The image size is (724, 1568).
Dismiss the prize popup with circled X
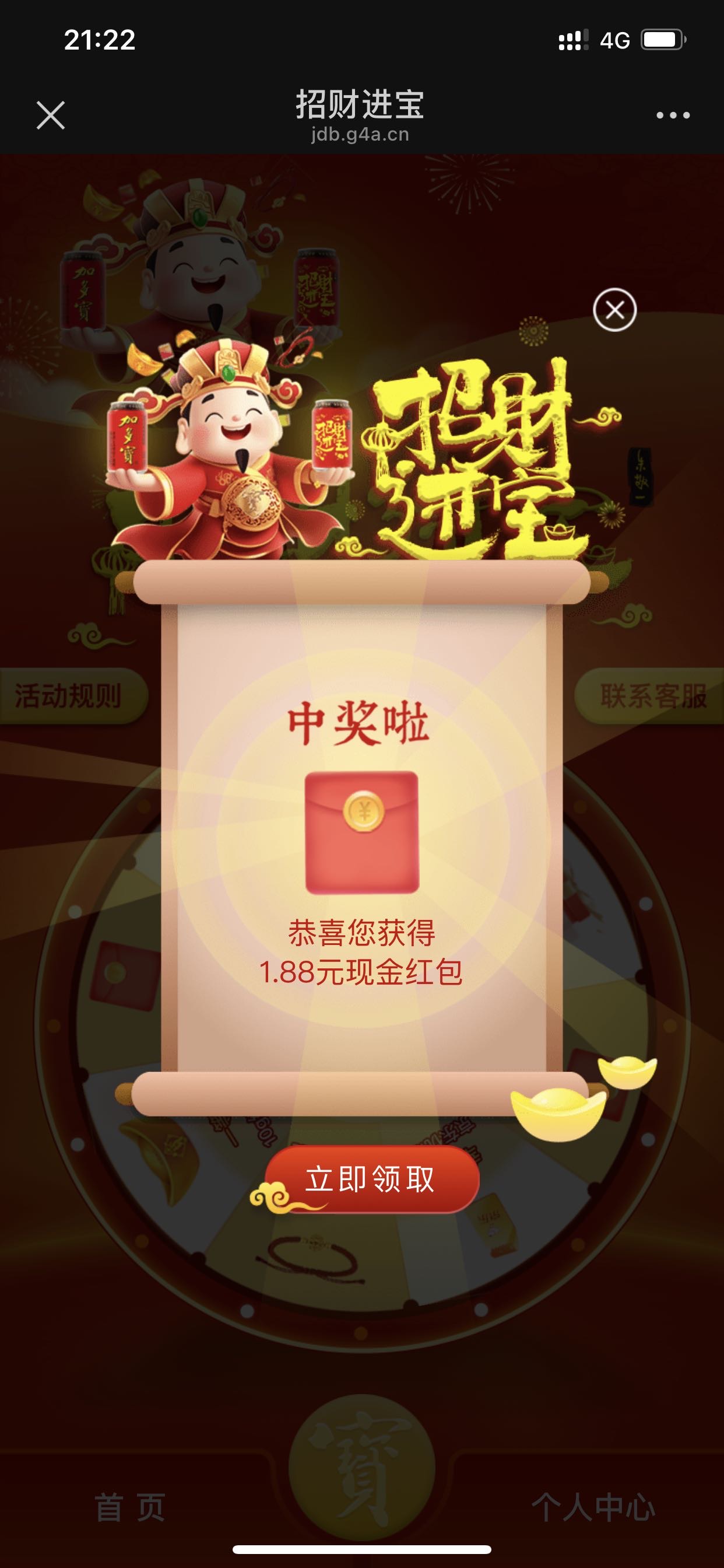pos(614,310)
